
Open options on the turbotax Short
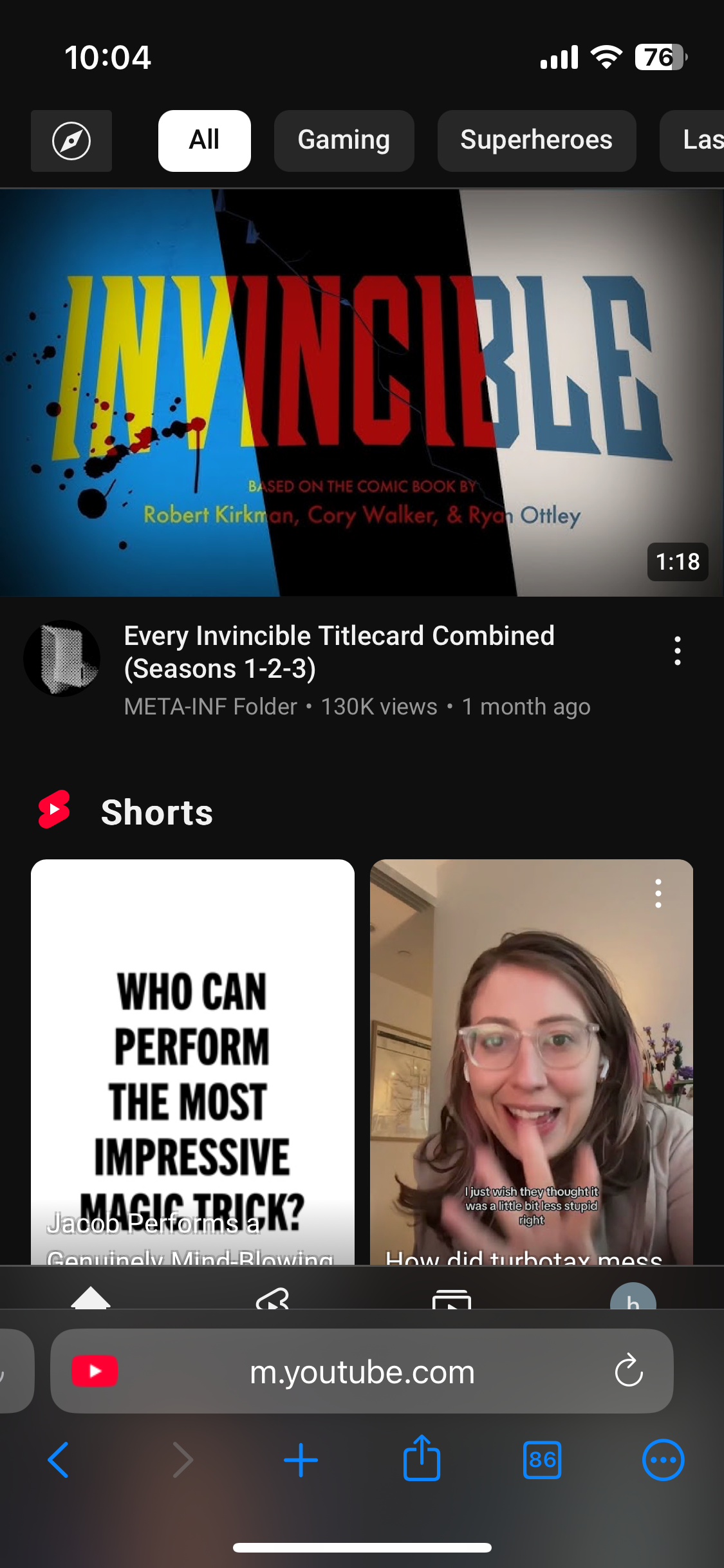point(658,893)
